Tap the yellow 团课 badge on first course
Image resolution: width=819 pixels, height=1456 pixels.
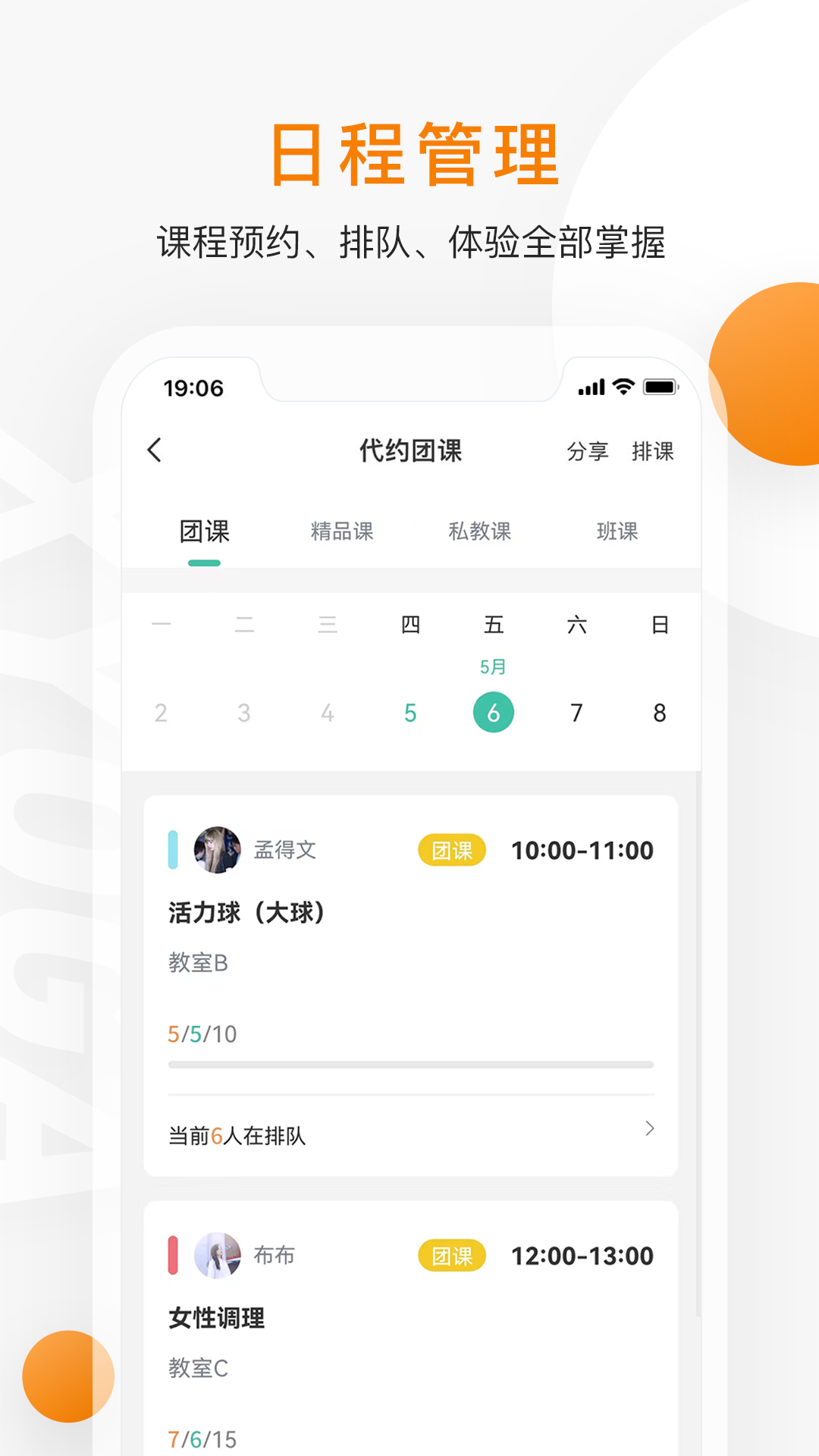[x=452, y=851]
